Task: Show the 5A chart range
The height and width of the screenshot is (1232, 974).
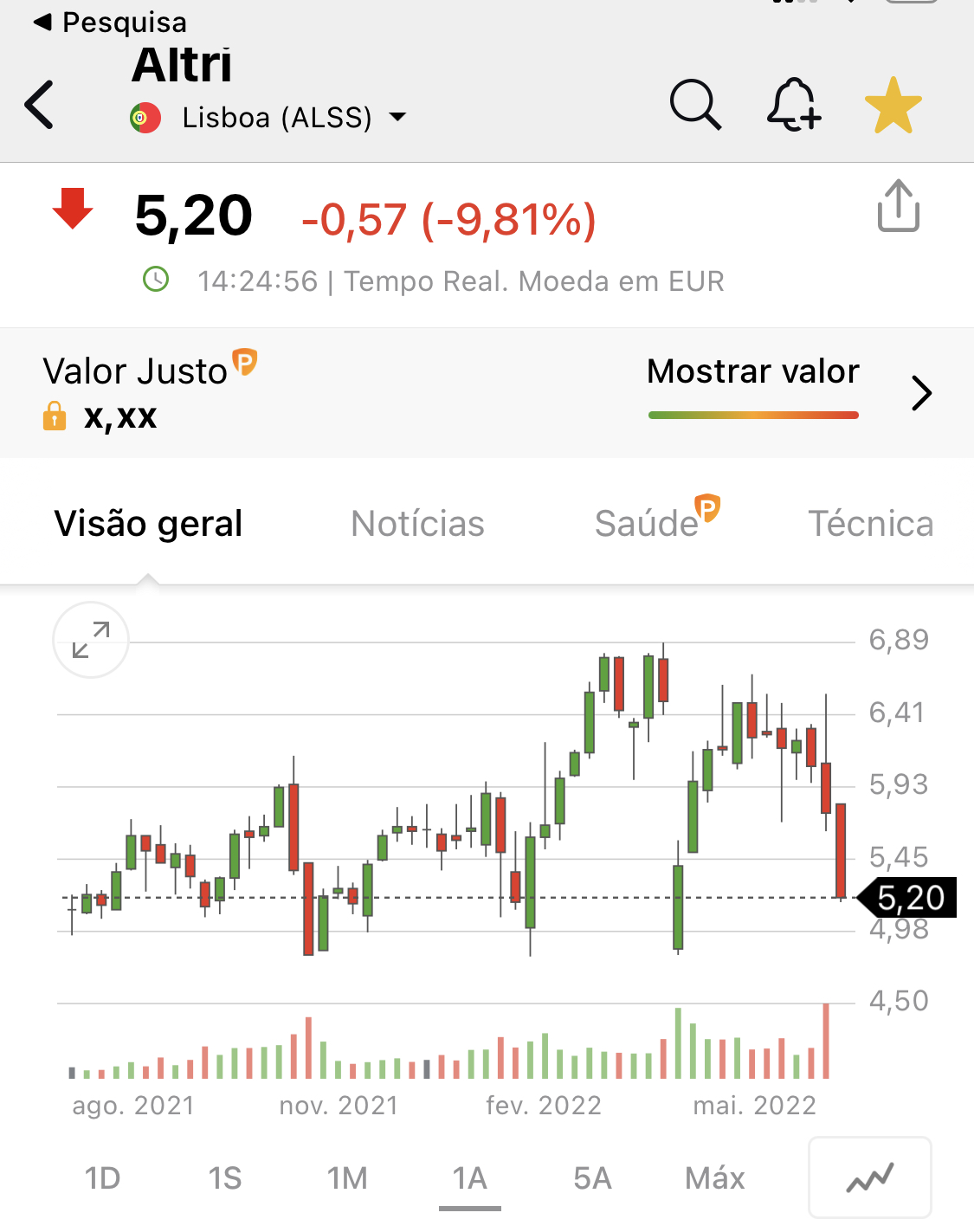Action: click(592, 1178)
